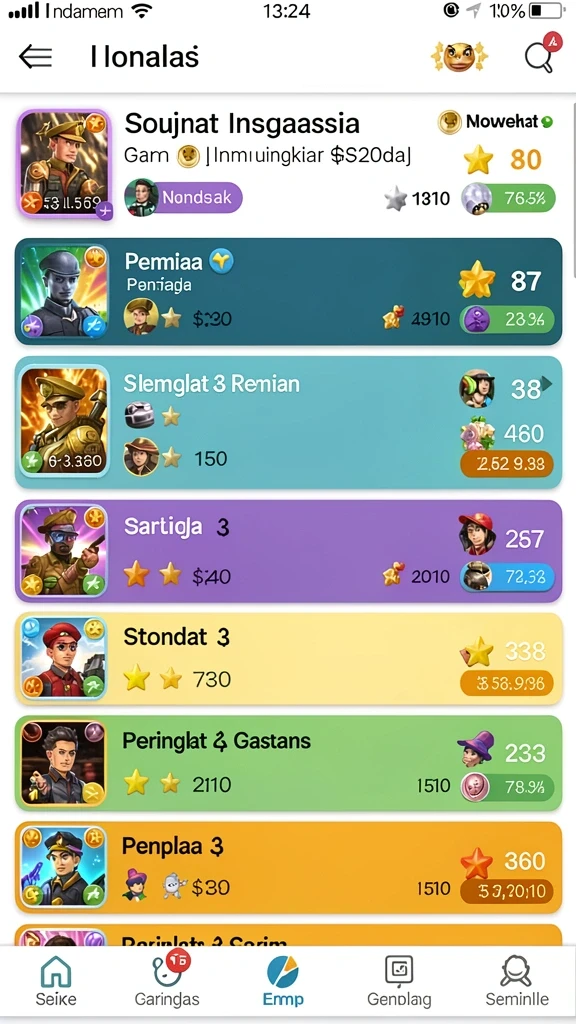The height and width of the screenshot is (1024, 576).
Task: Tap the gold mascot icon in header
Action: click(x=460, y=57)
